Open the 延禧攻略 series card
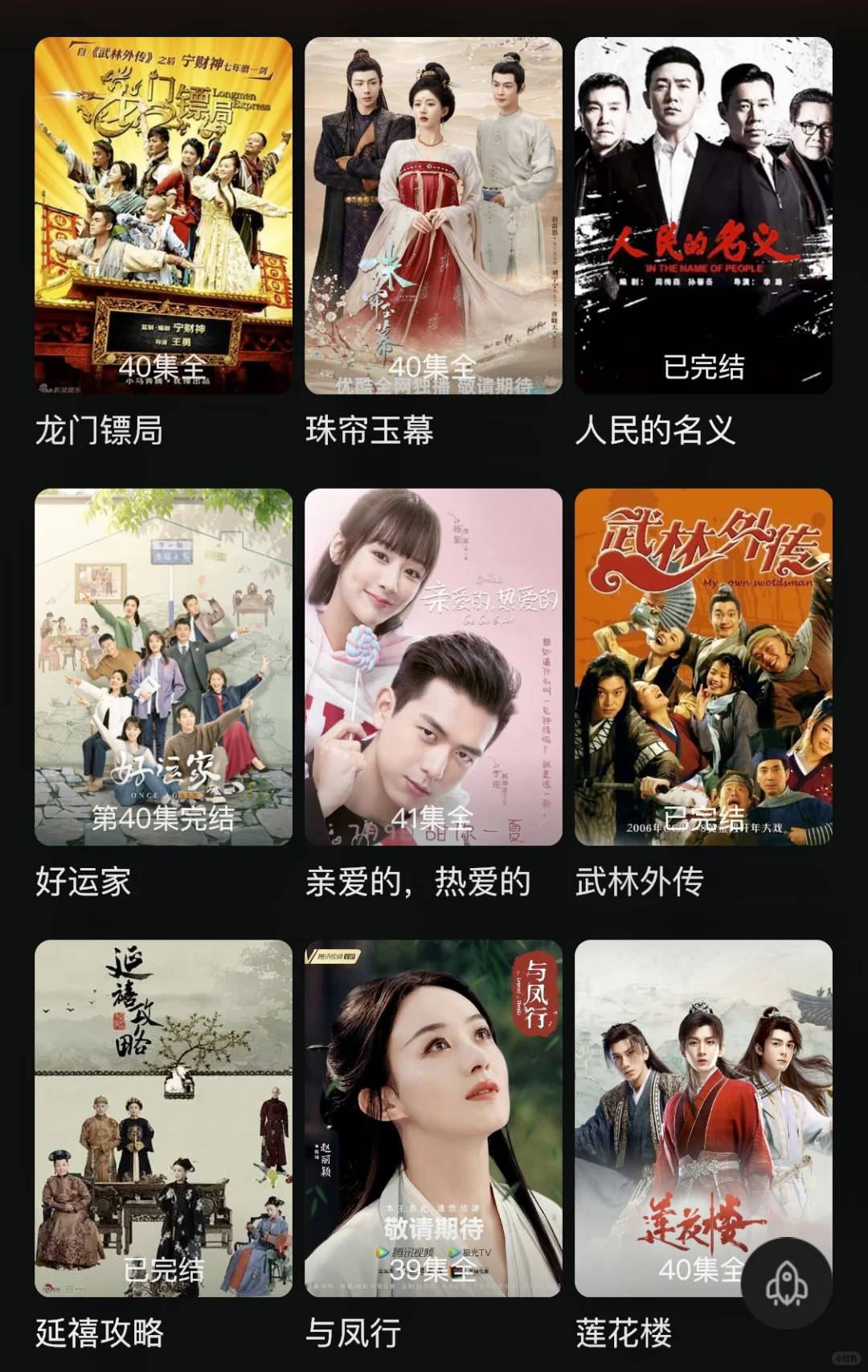 [x=163, y=1117]
